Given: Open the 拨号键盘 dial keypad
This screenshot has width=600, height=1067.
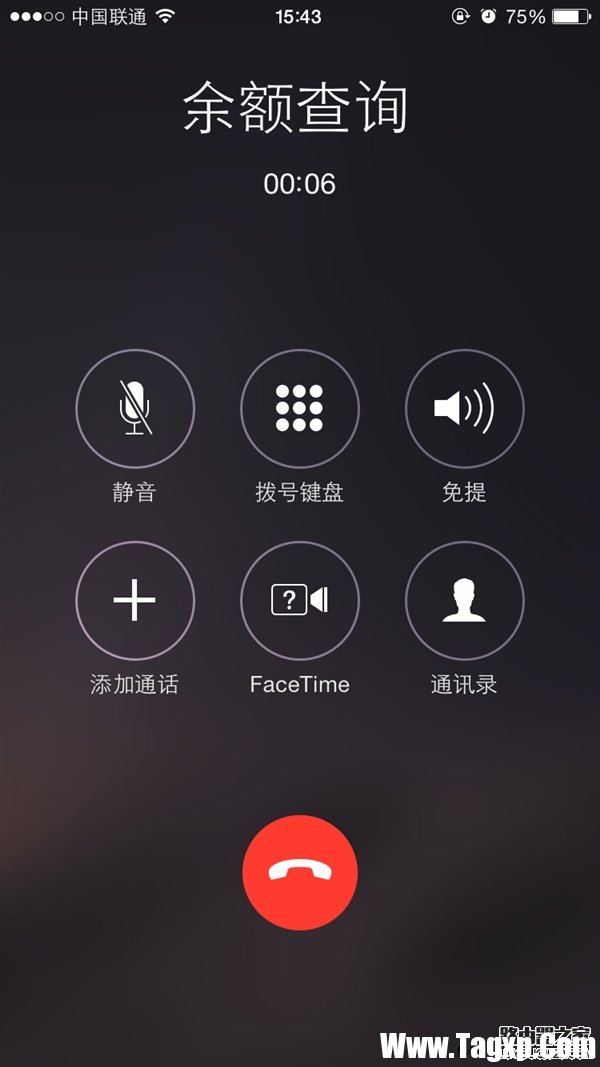Looking at the screenshot, I should coord(299,408).
